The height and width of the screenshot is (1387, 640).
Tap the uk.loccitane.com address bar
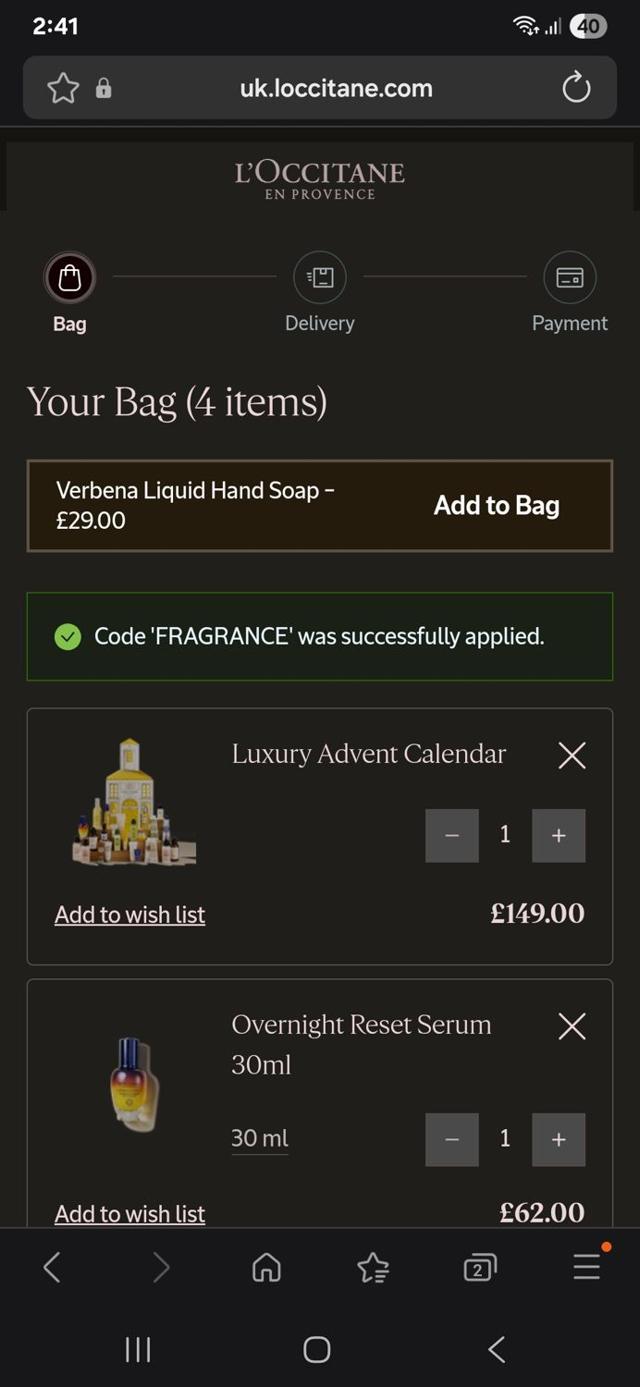(336, 89)
